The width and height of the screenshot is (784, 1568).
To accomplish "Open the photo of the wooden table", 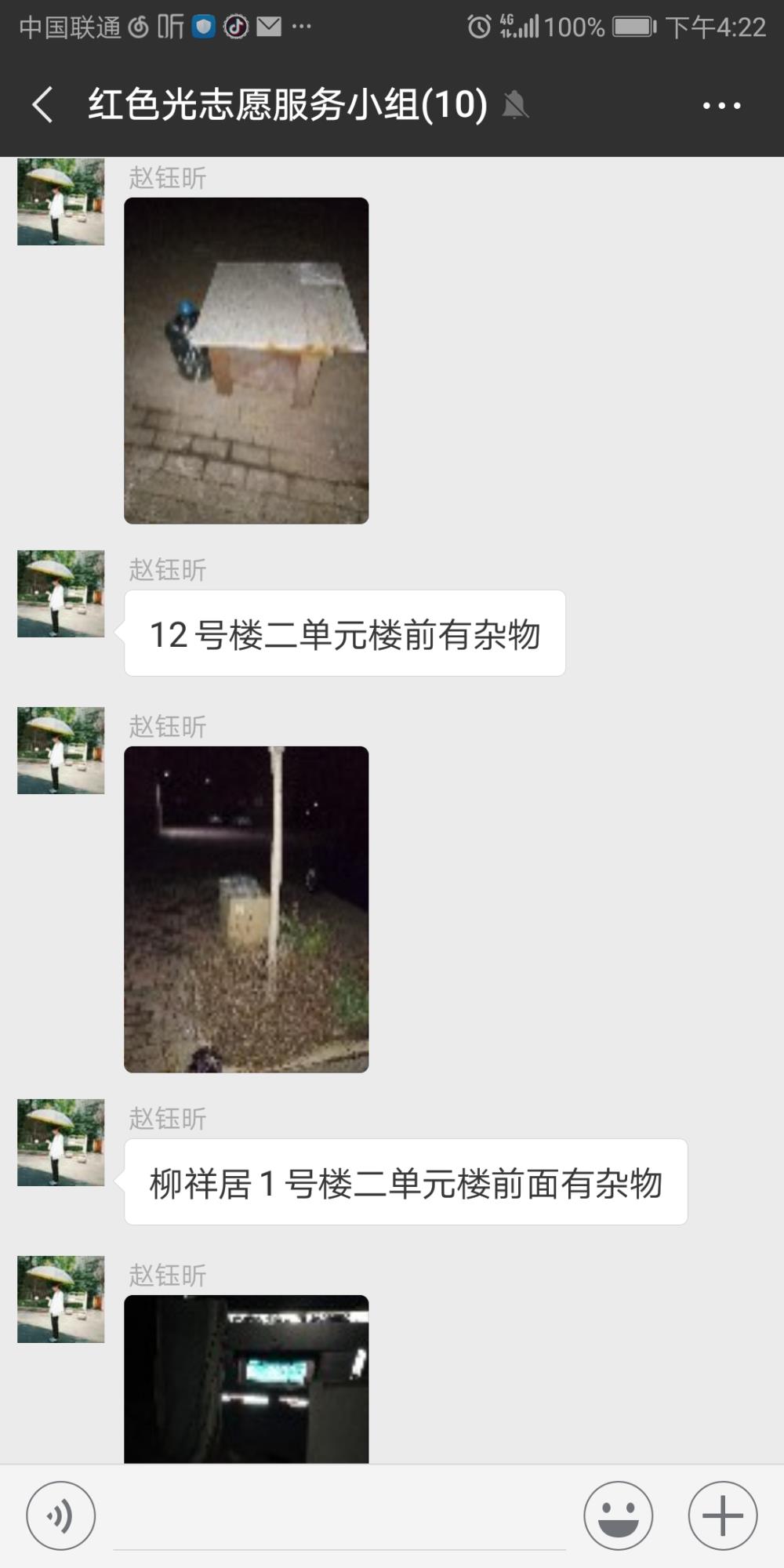I will 246,361.
